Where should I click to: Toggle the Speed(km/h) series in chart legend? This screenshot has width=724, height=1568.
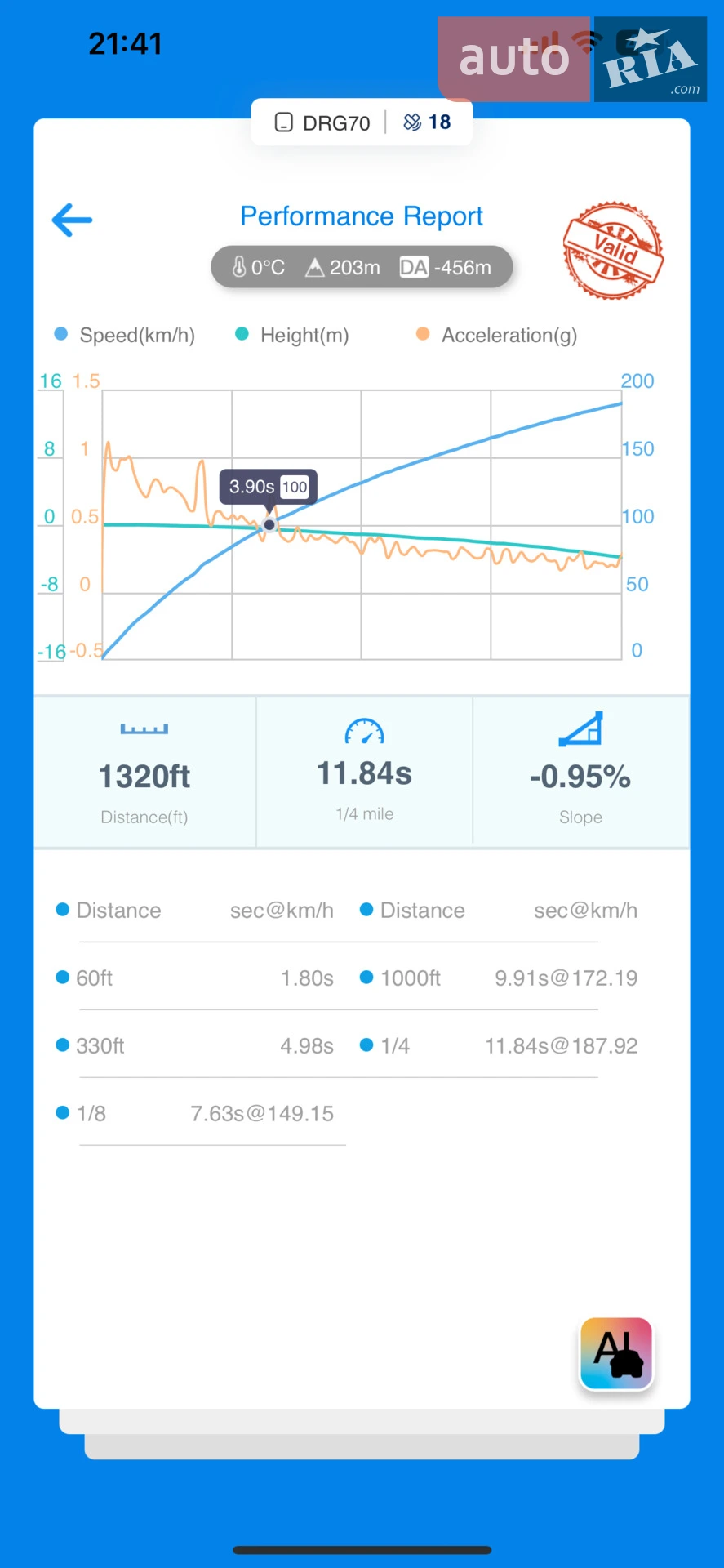point(124,335)
